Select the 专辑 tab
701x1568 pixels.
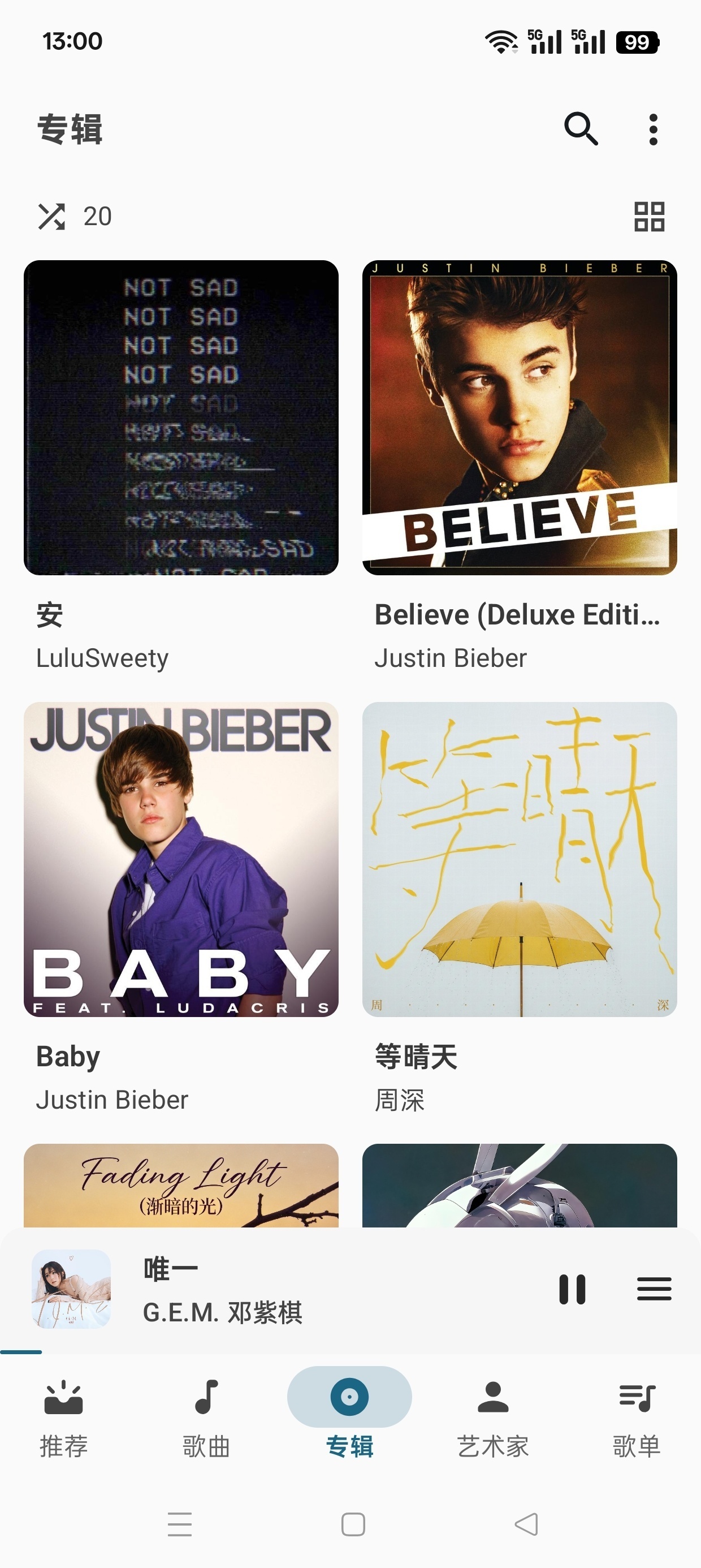click(349, 1418)
